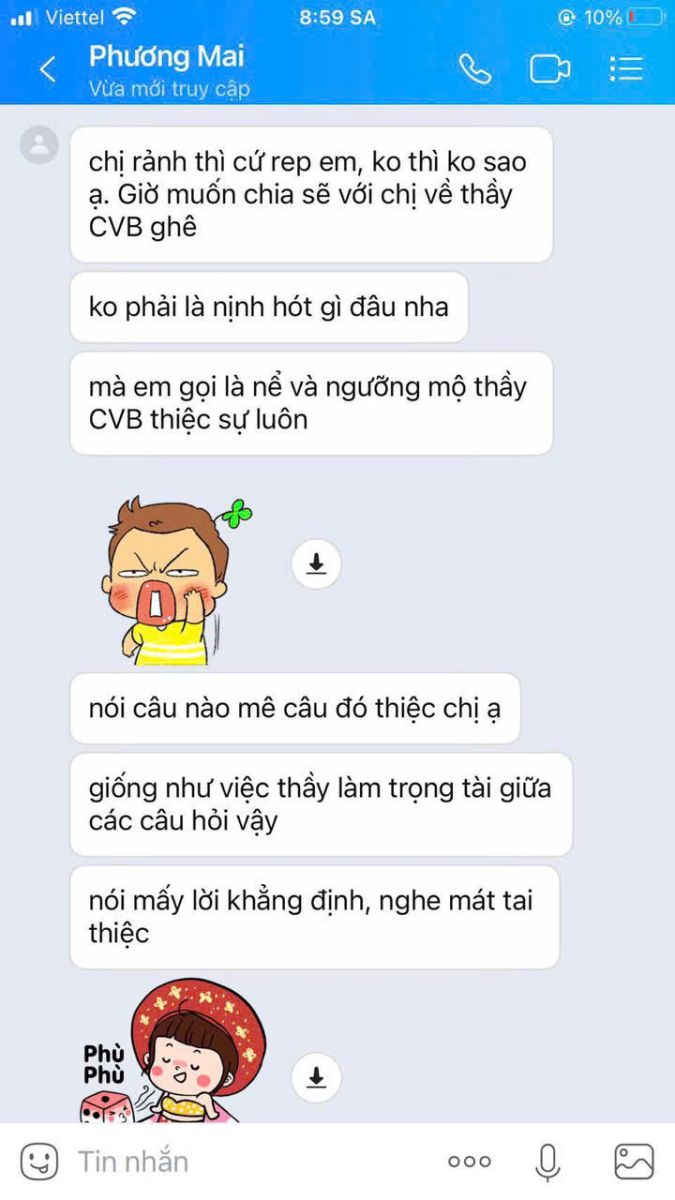This screenshot has width=675, height=1200.
Task: Open the sticker and emoji picker
Action: pyautogui.click(x=39, y=1161)
